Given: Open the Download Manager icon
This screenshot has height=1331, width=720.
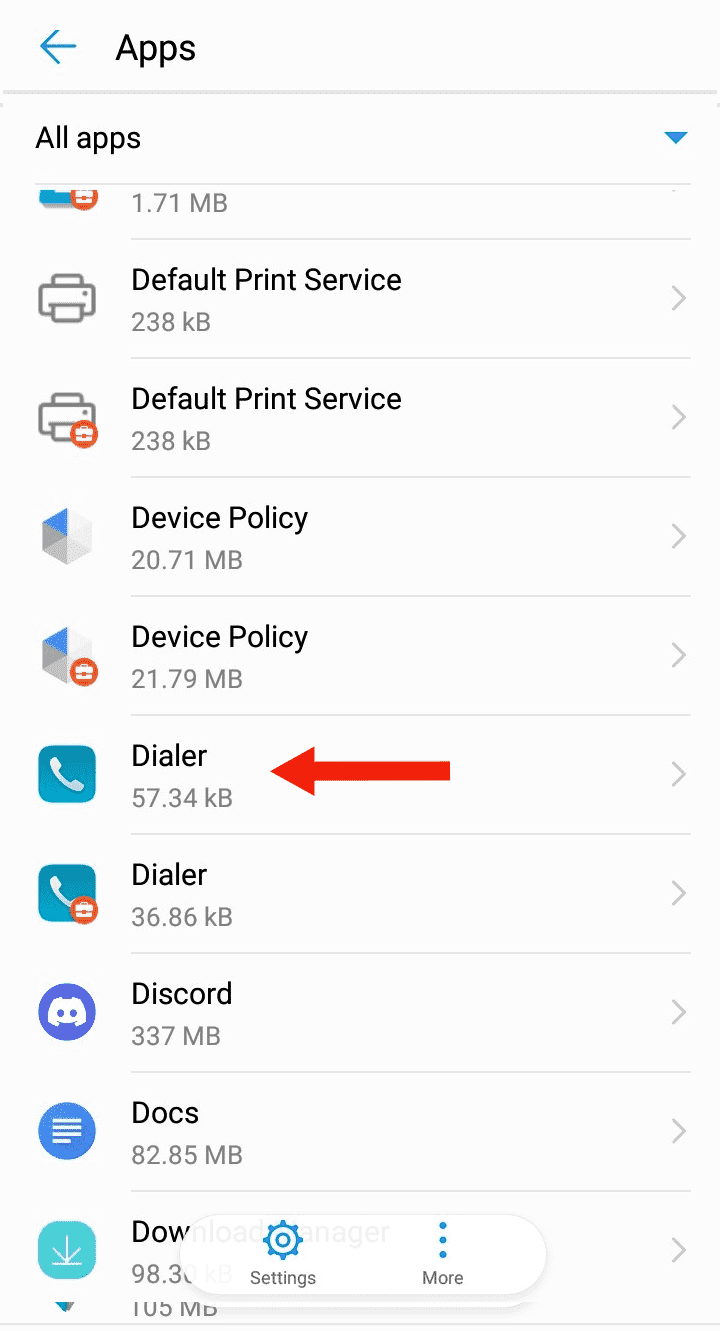Looking at the screenshot, I should click(x=66, y=1250).
